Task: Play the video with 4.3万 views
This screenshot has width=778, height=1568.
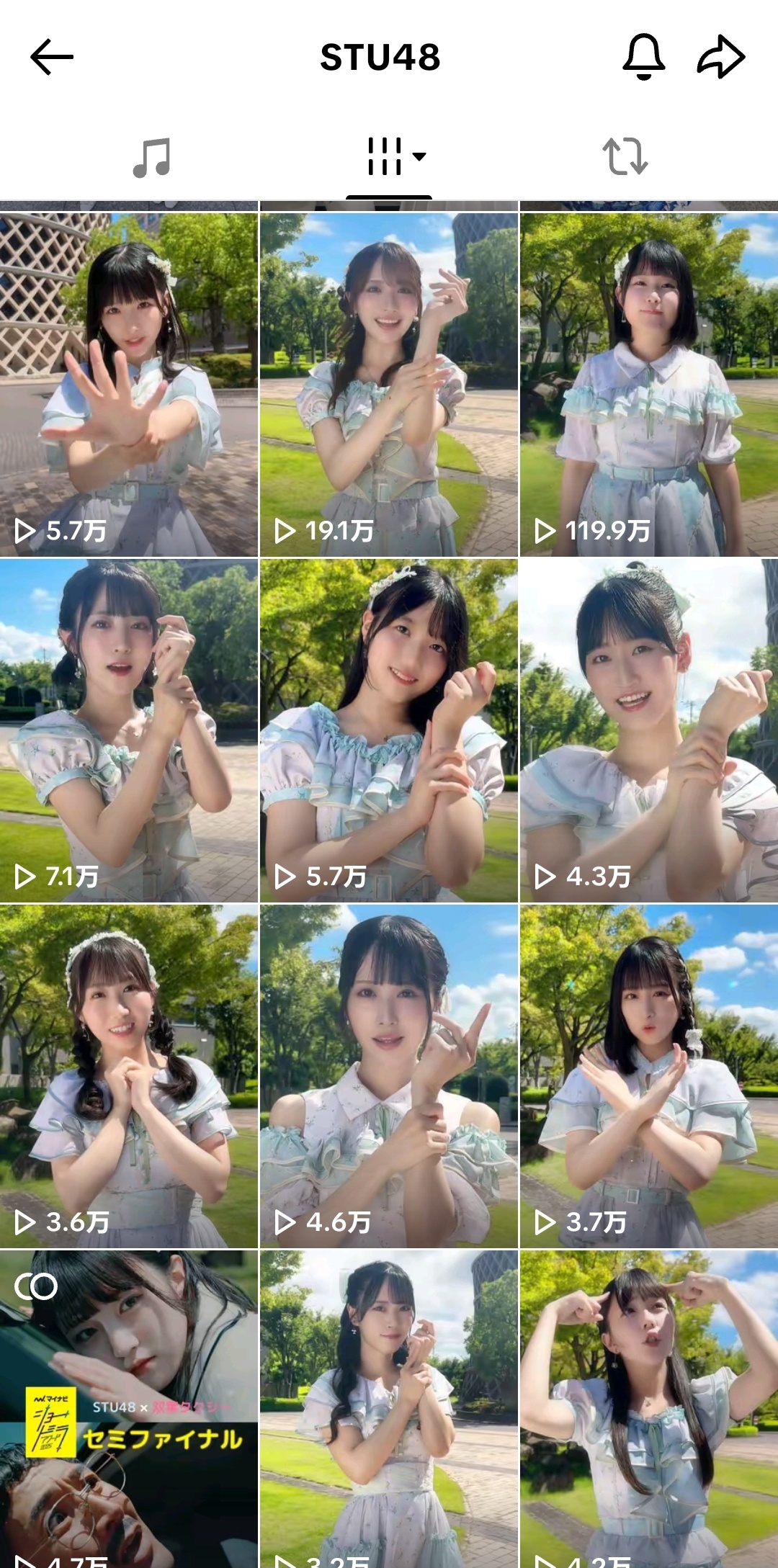Action: click(648, 730)
